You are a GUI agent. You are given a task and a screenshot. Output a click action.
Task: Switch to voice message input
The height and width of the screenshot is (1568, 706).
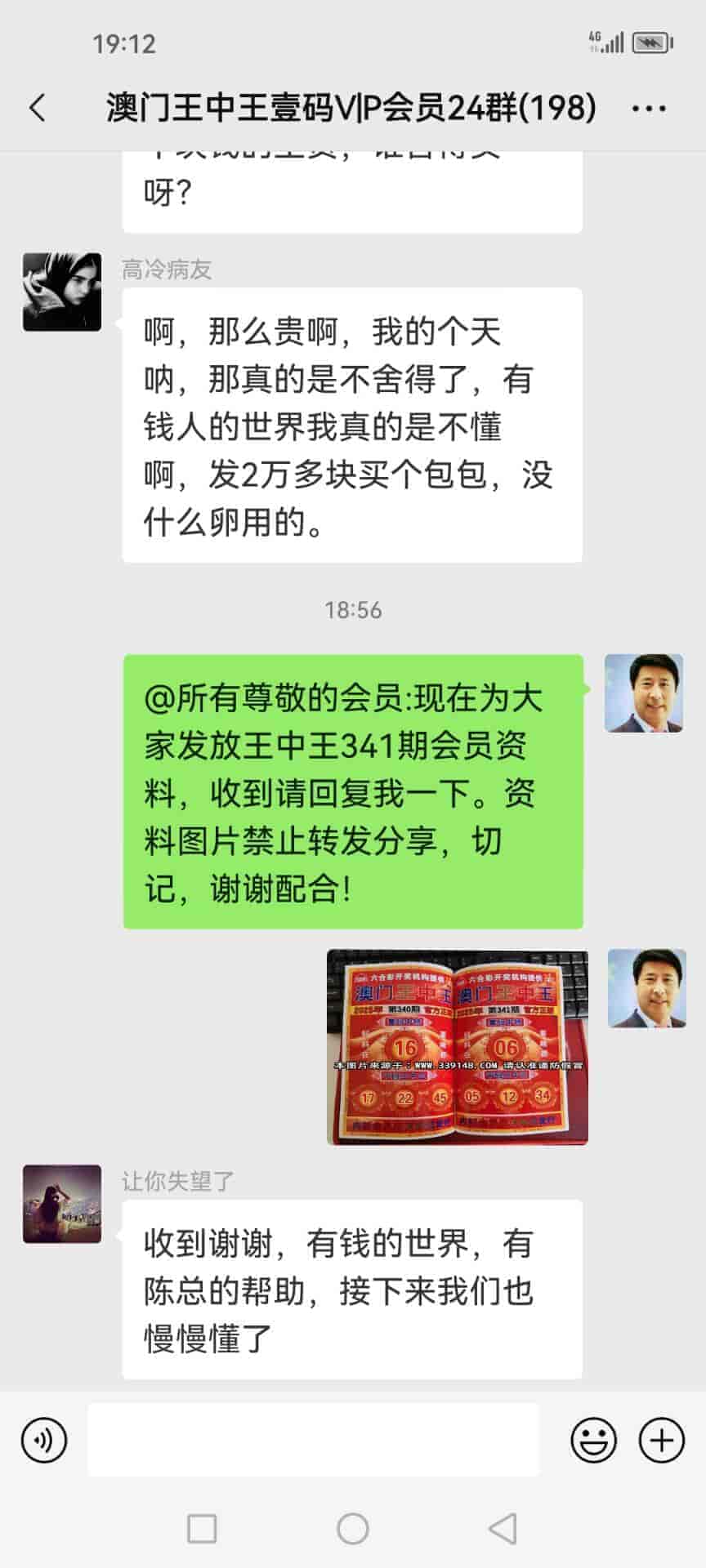(x=44, y=1440)
